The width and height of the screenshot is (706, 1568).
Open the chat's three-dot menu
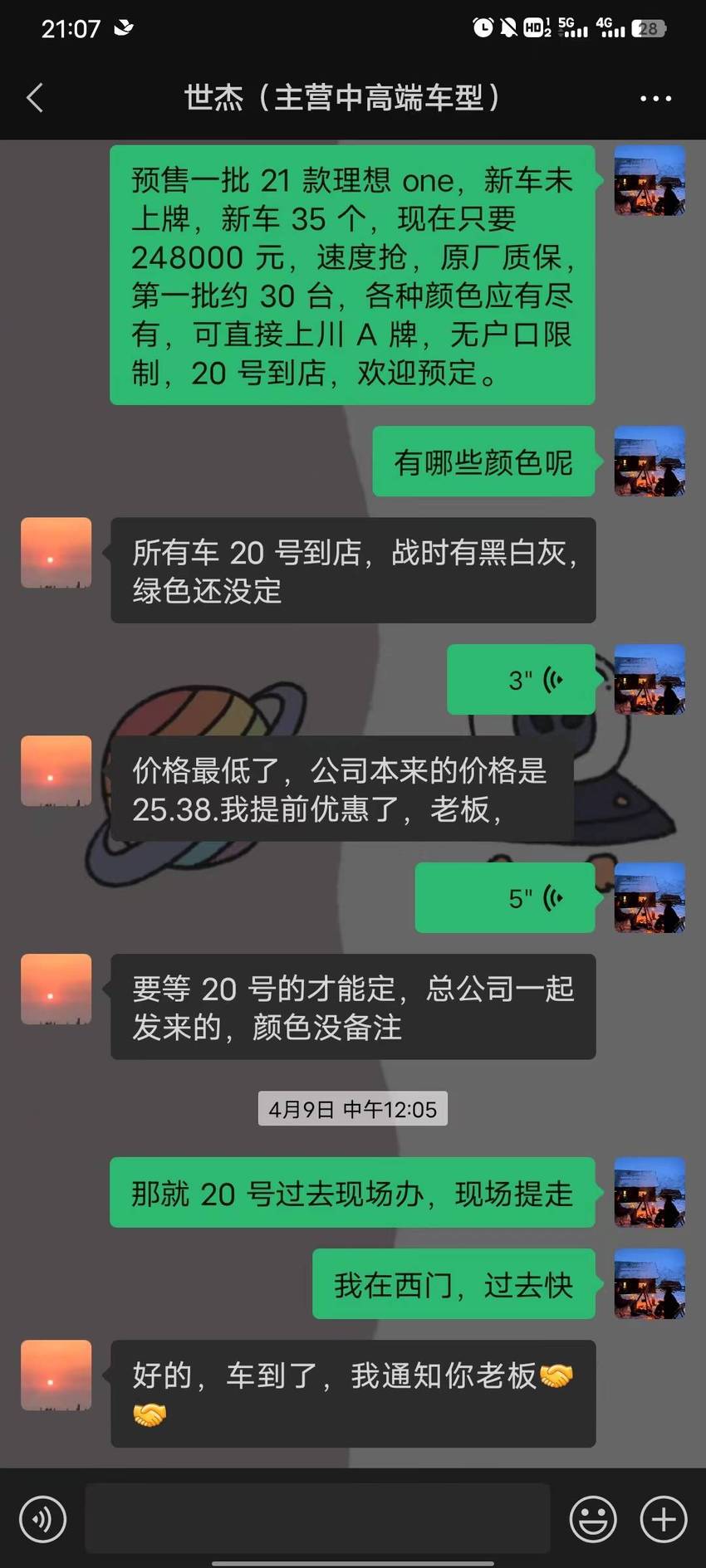pyautogui.click(x=655, y=98)
